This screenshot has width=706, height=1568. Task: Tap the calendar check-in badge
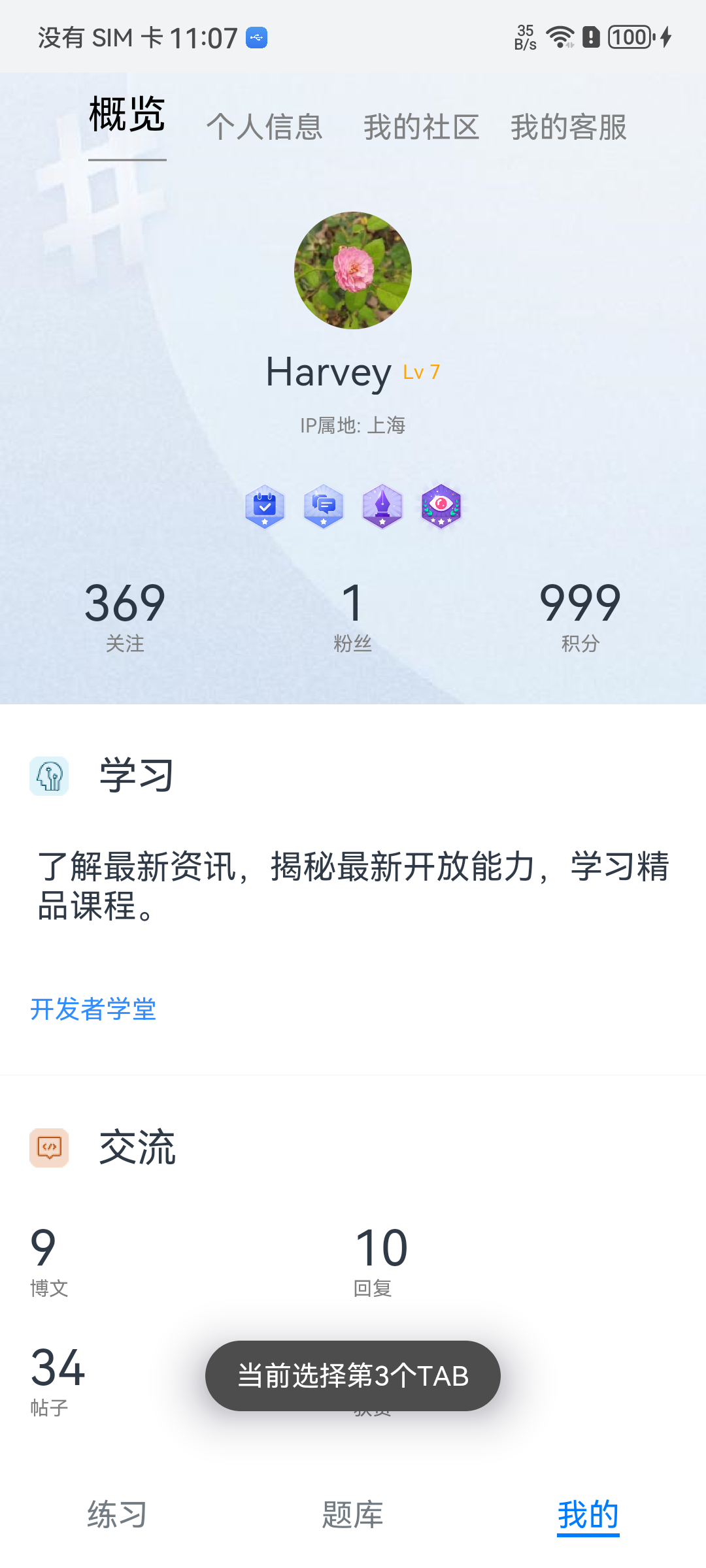pyautogui.click(x=265, y=506)
